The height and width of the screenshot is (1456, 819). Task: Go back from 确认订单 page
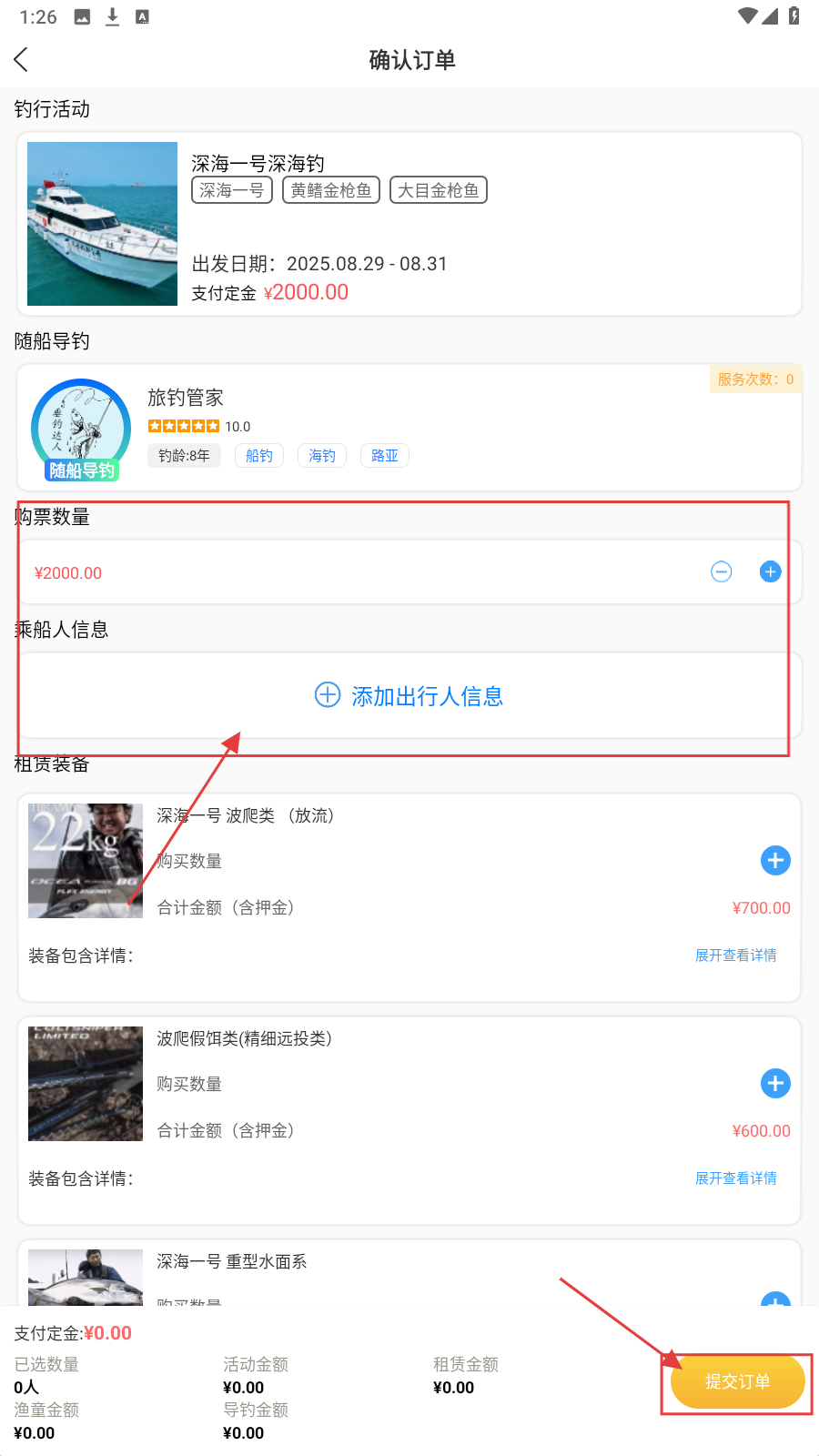click(22, 60)
